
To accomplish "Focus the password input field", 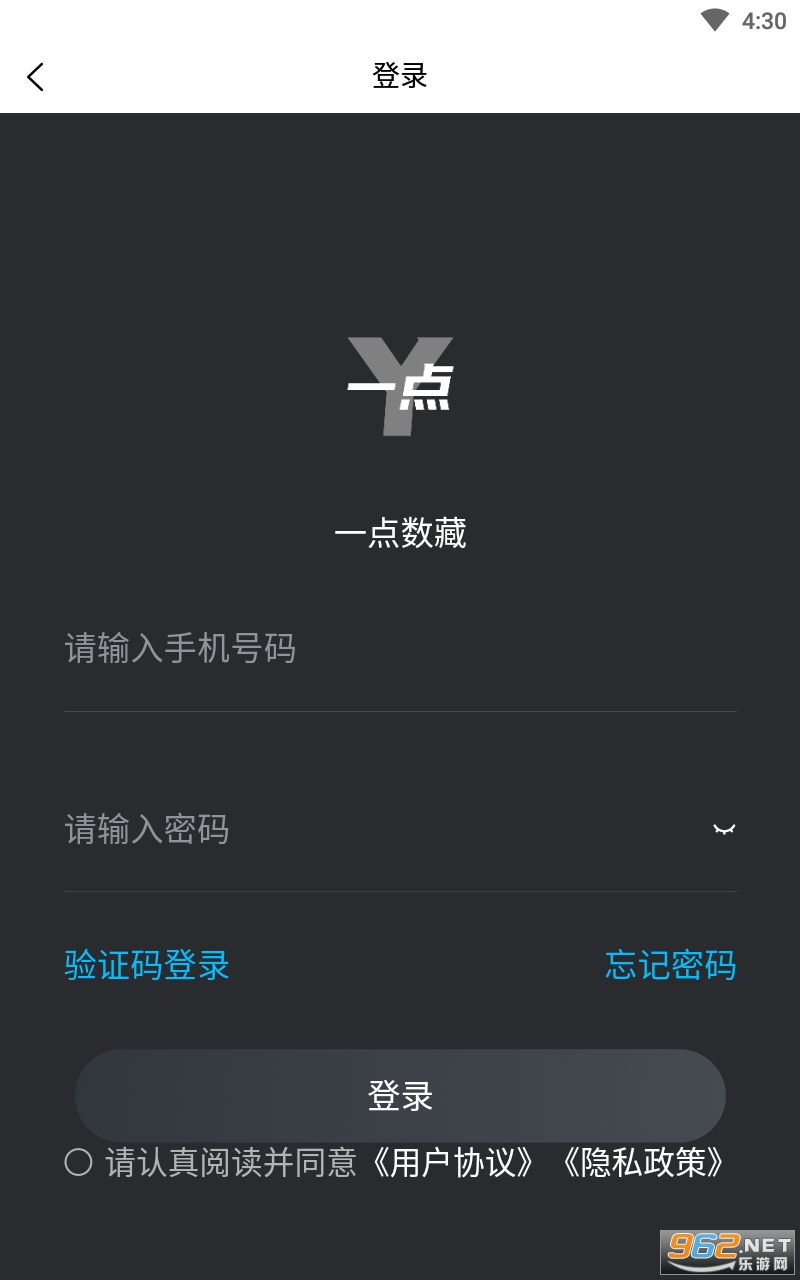I will pos(380,829).
